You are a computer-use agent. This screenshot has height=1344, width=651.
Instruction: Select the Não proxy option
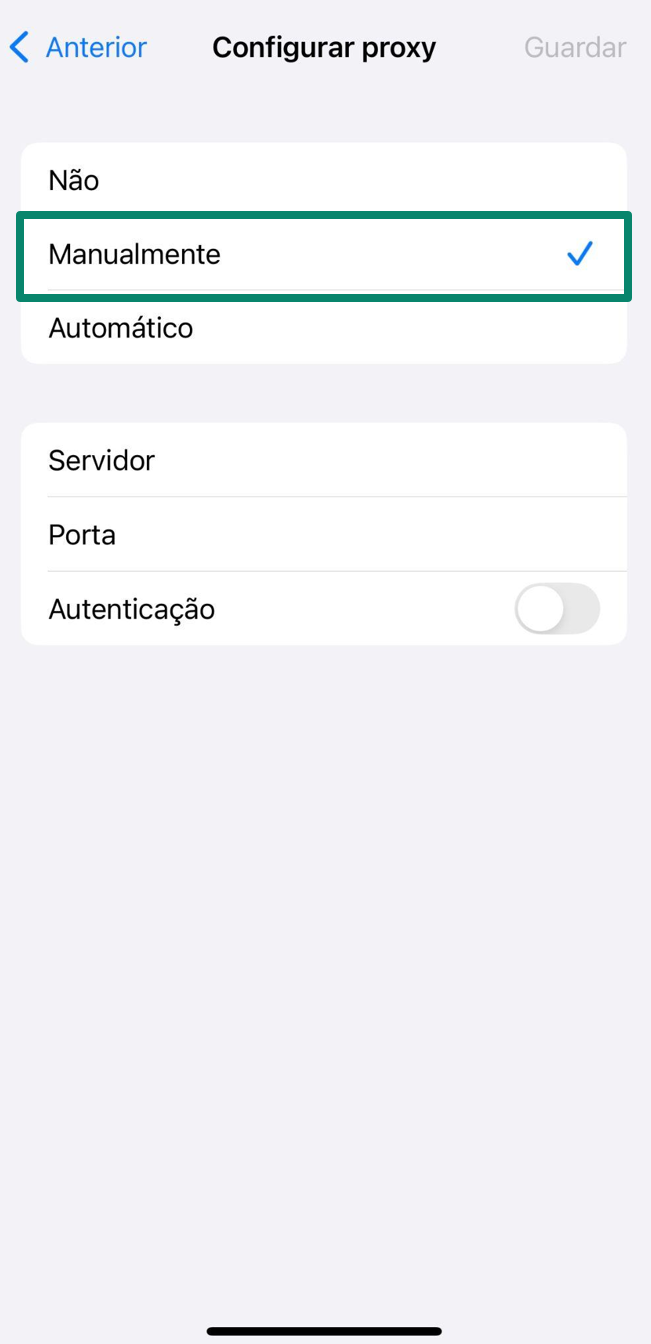point(323,180)
